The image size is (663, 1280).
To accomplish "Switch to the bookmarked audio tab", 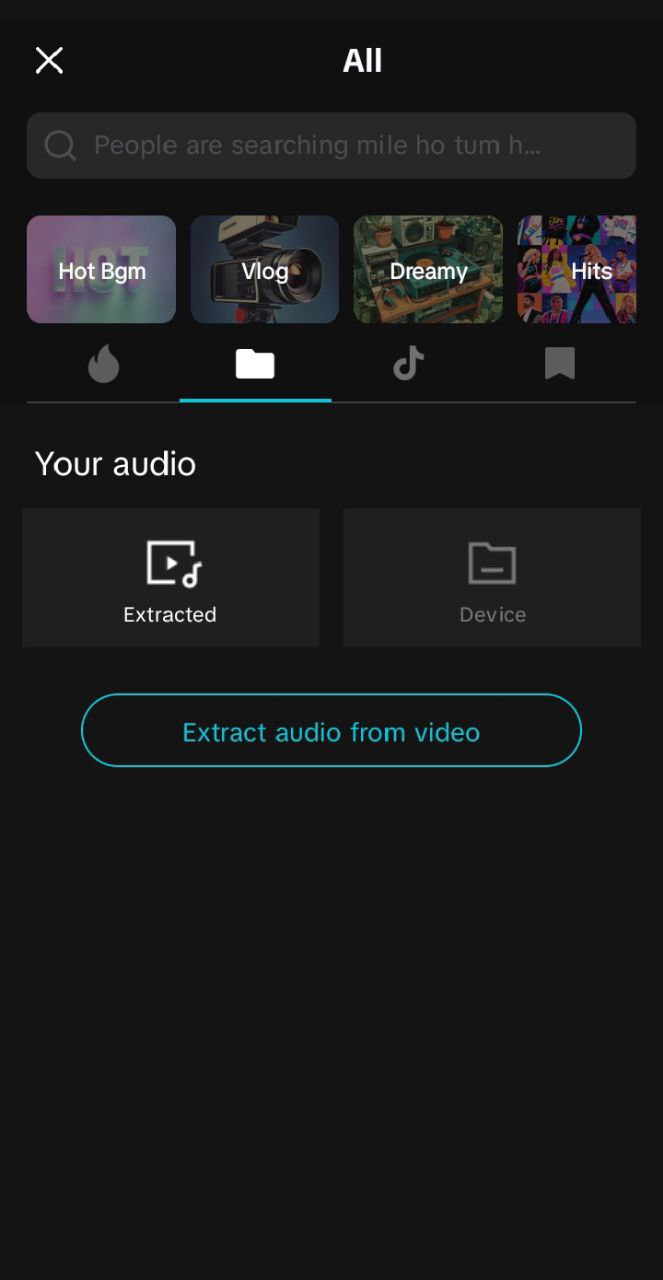I will [560, 365].
